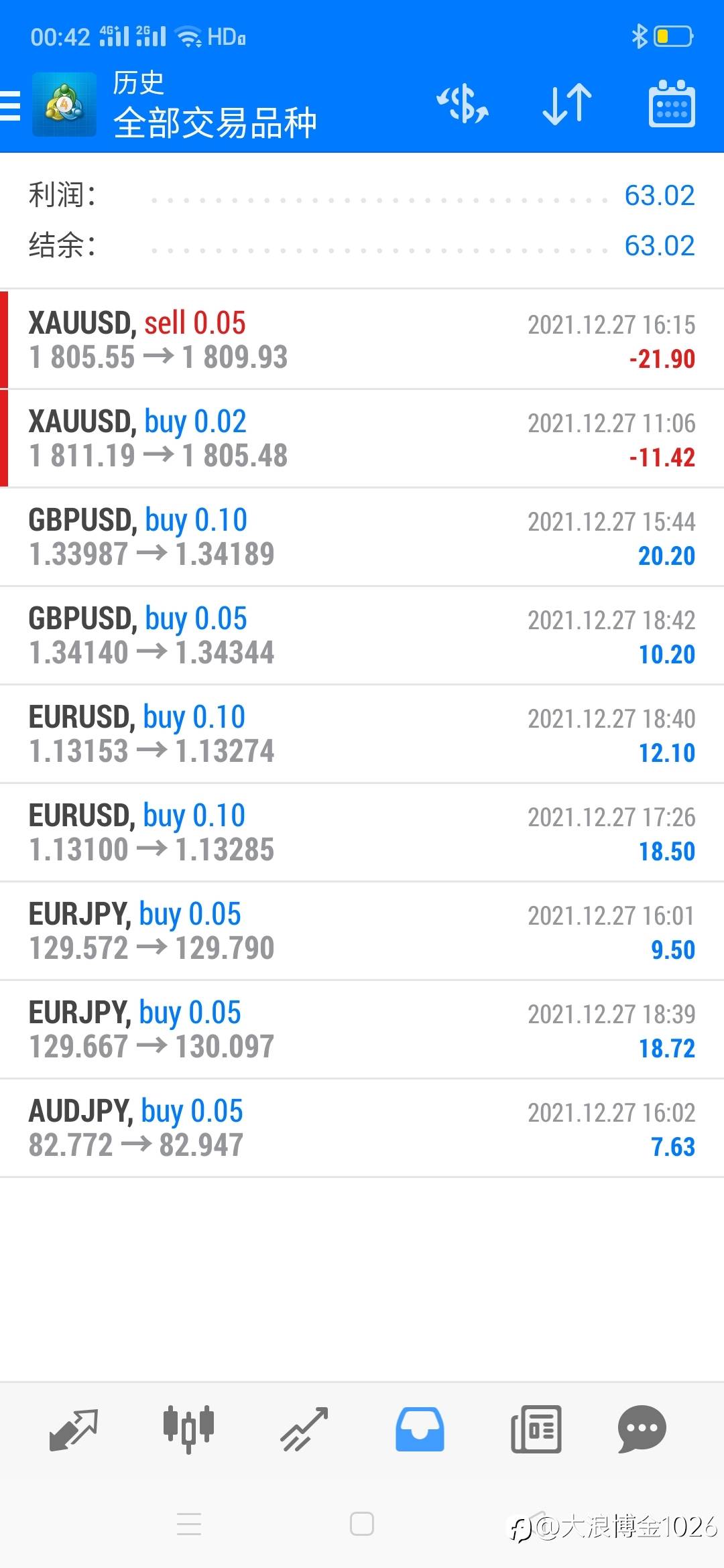The image size is (724, 1568).
Task: Open the calendar period picker
Action: tap(672, 104)
